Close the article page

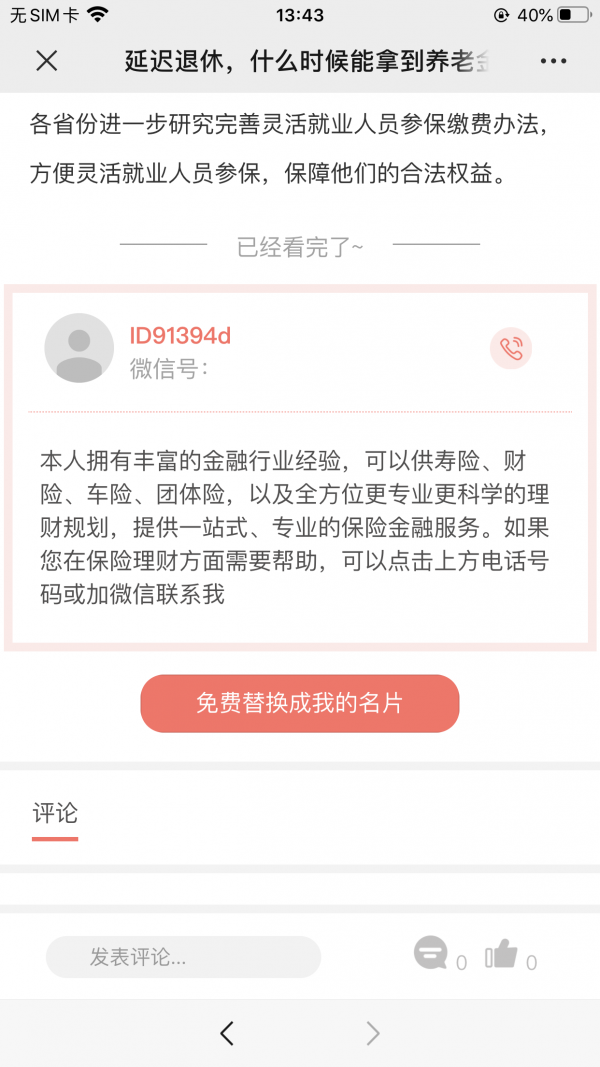tap(46, 61)
